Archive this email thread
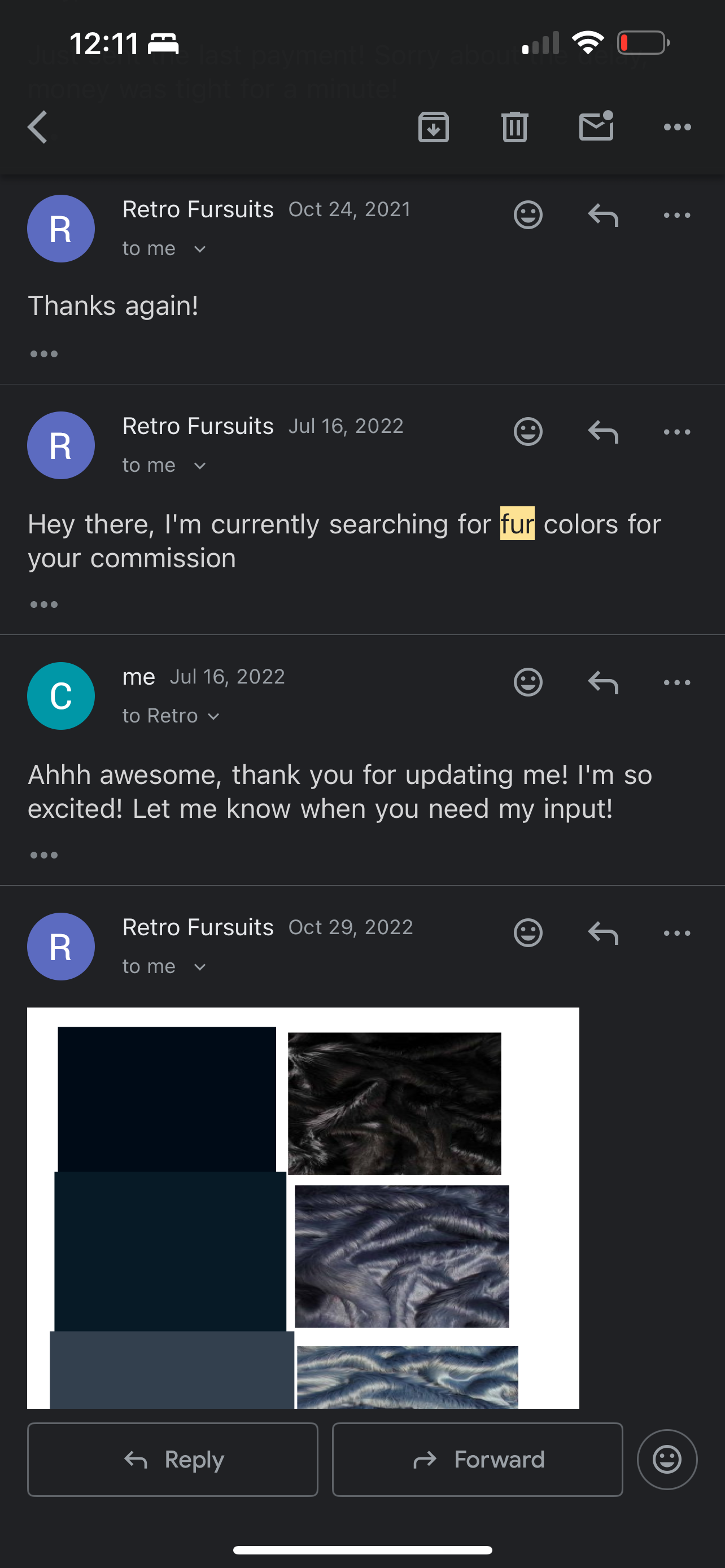Viewport: 725px width, 1568px height. [x=434, y=127]
